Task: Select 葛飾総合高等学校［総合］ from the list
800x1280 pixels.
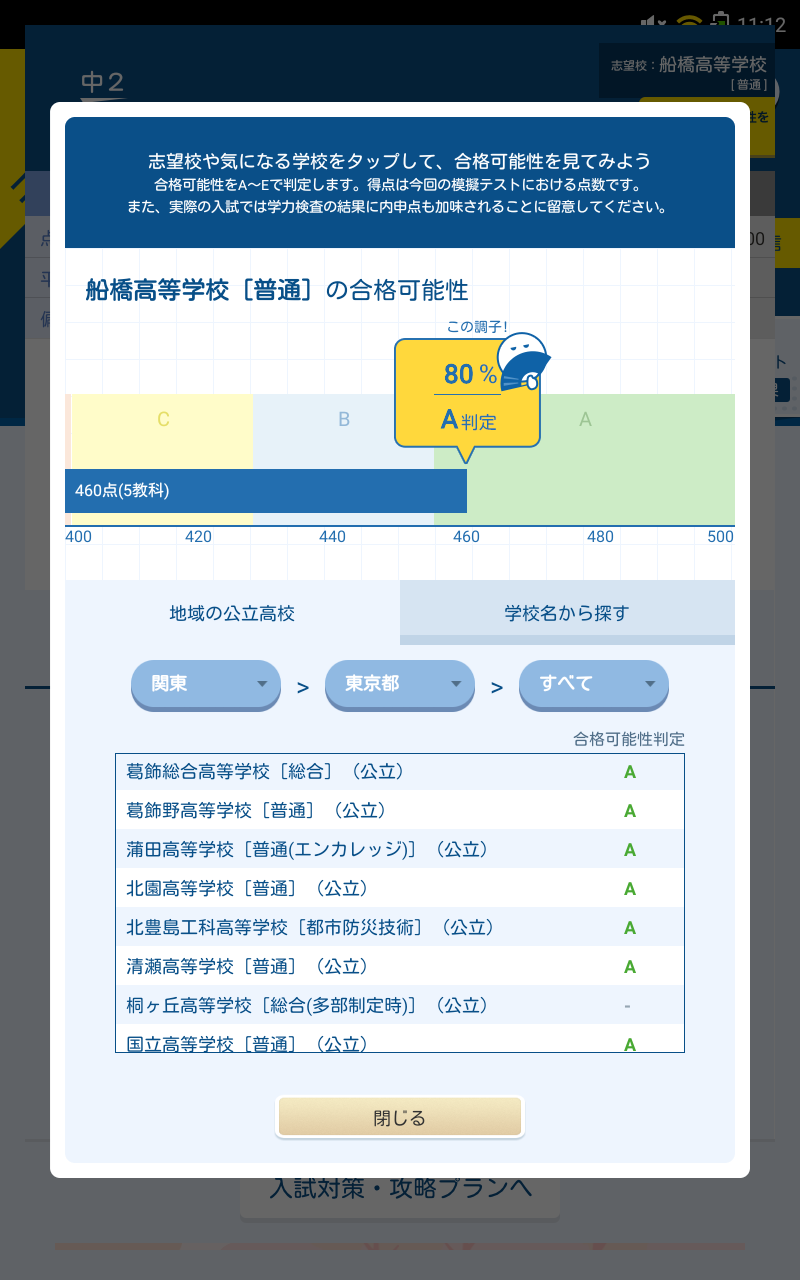Action: [399, 772]
